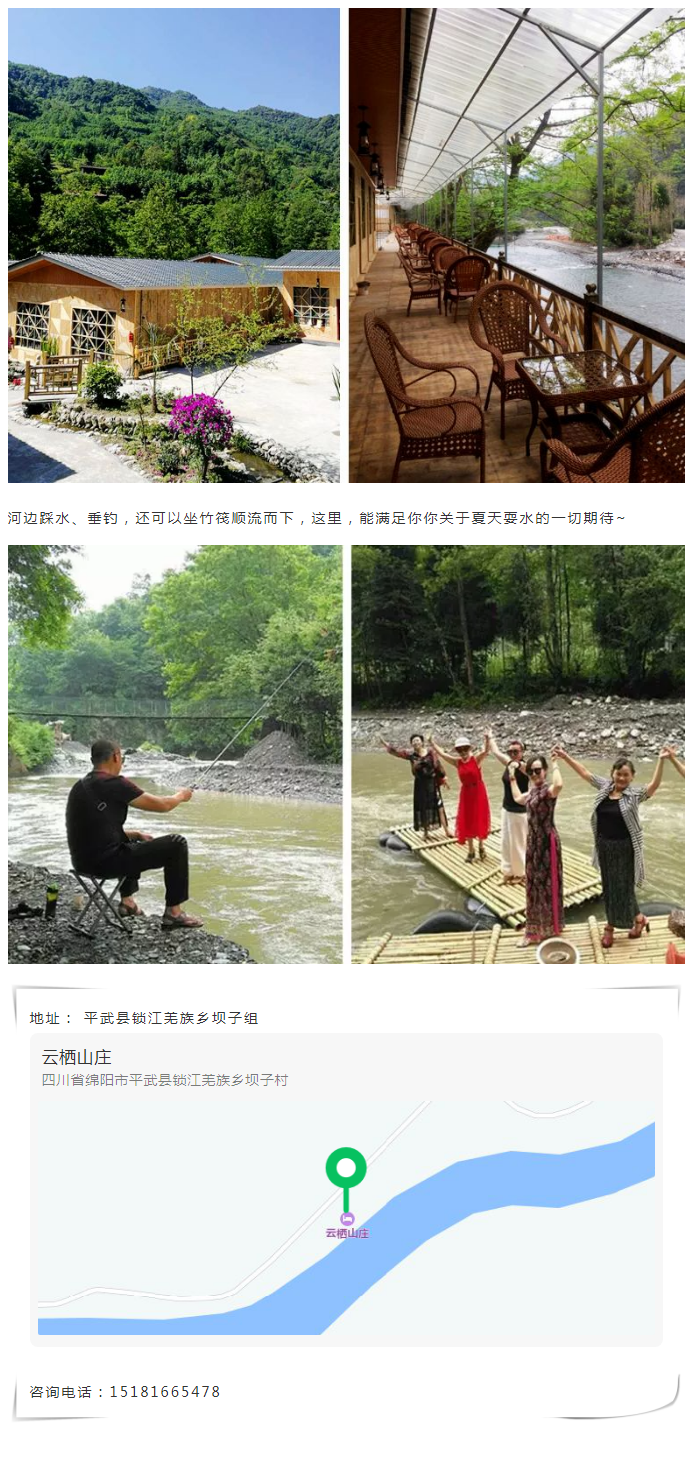View the wooden cabin photo full screen
The height and width of the screenshot is (1468, 693).
click(x=174, y=245)
